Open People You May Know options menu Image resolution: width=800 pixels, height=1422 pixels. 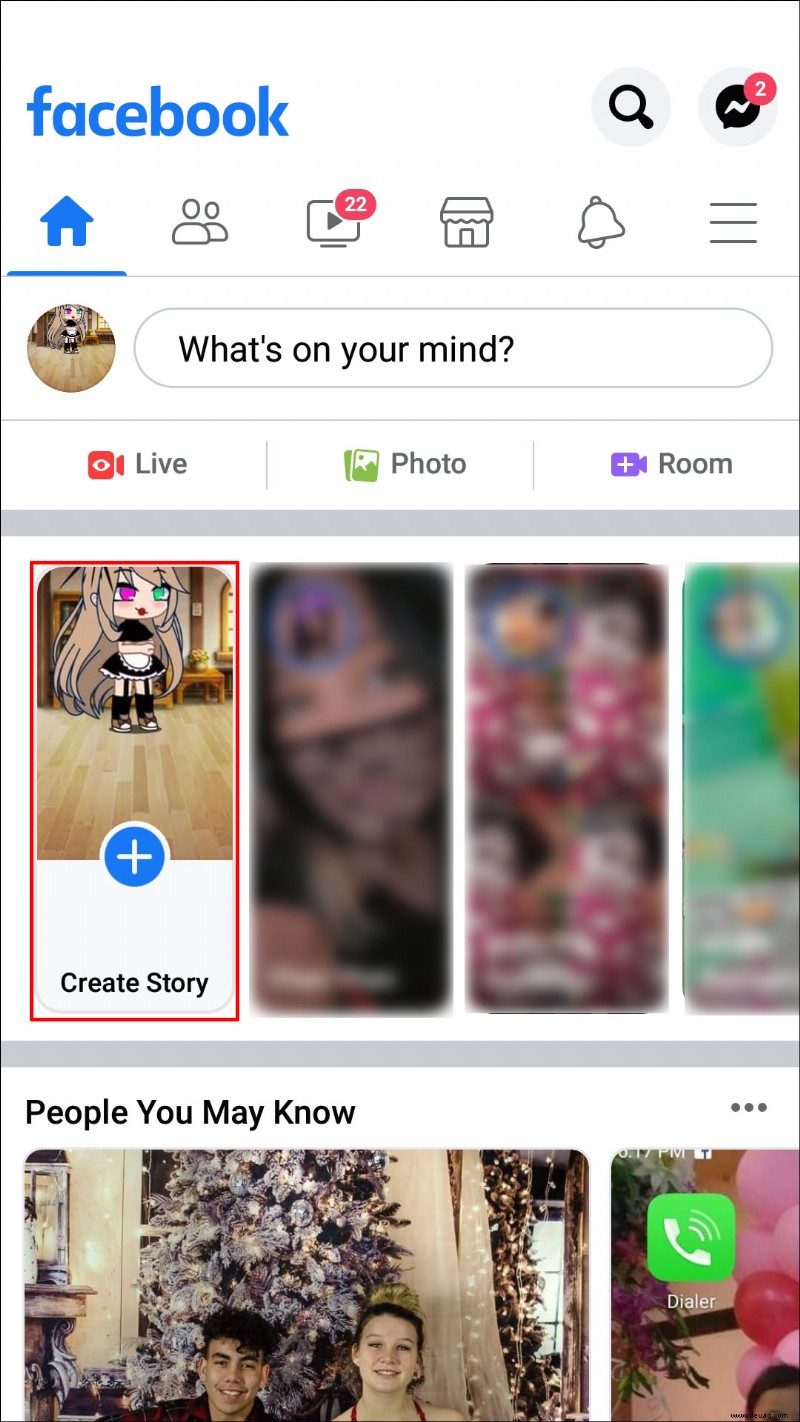pyautogui.click(x=748, y=1107)
